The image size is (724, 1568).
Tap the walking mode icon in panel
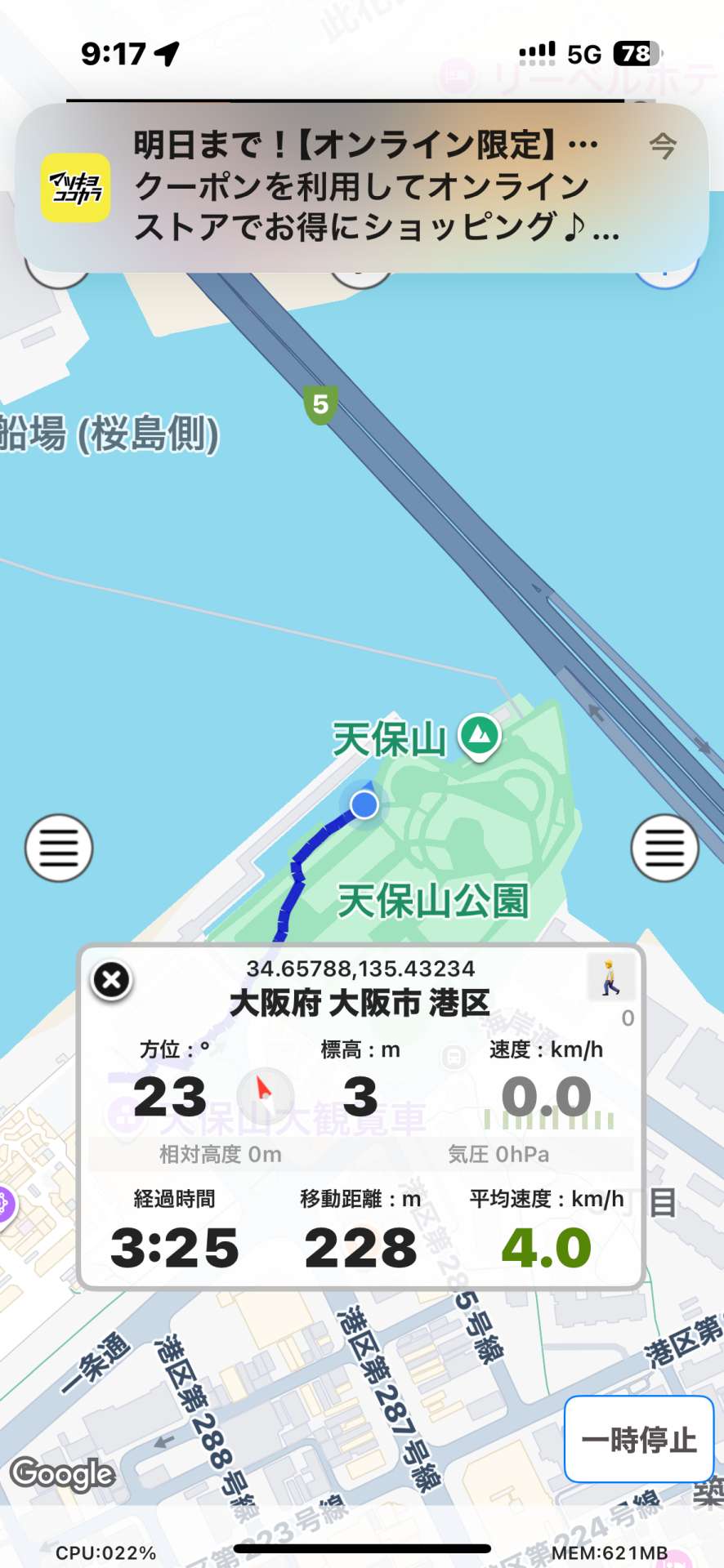click(610, 978)
